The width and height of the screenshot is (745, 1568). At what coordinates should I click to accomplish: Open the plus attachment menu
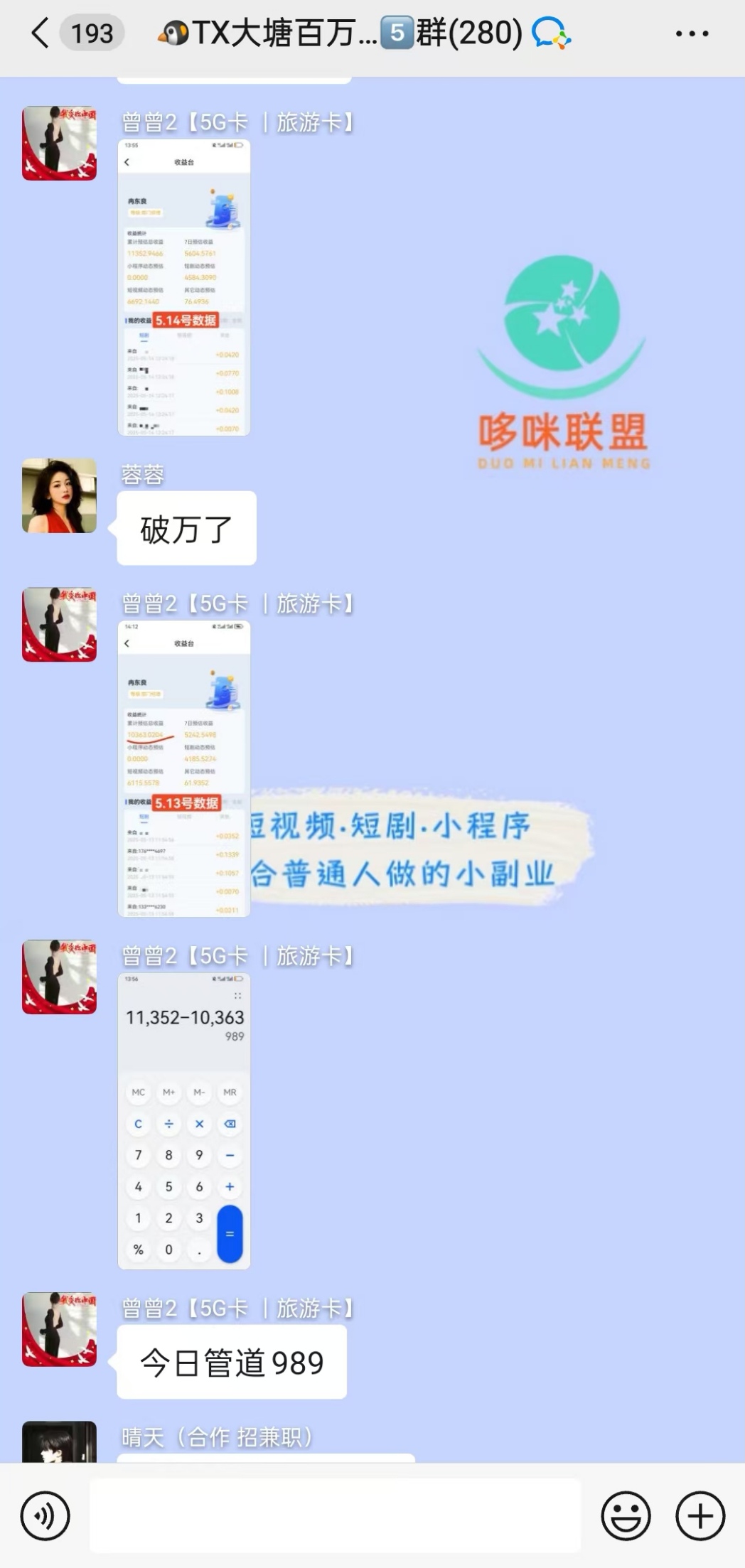(700, 1516)
